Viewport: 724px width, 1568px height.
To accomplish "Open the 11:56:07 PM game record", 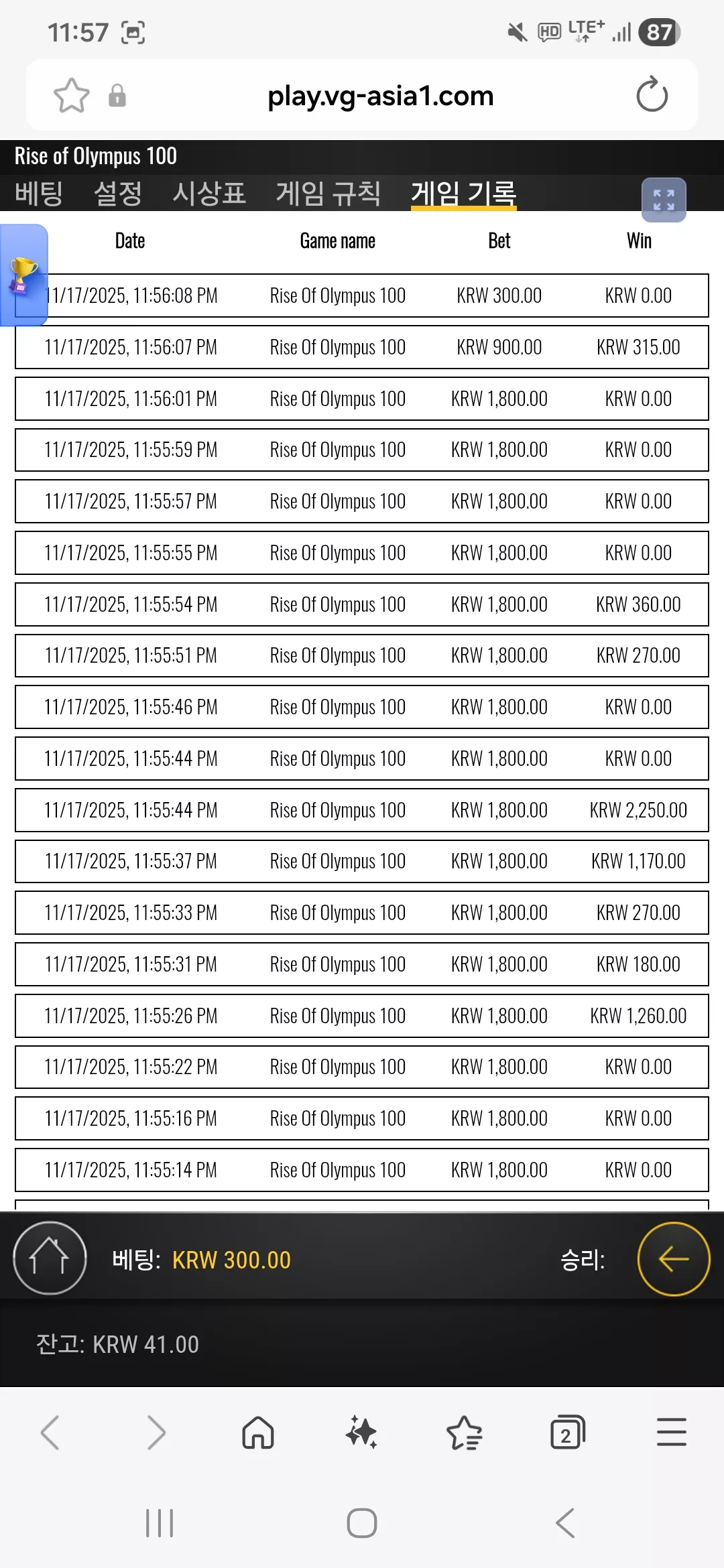I will coord(362,347).
